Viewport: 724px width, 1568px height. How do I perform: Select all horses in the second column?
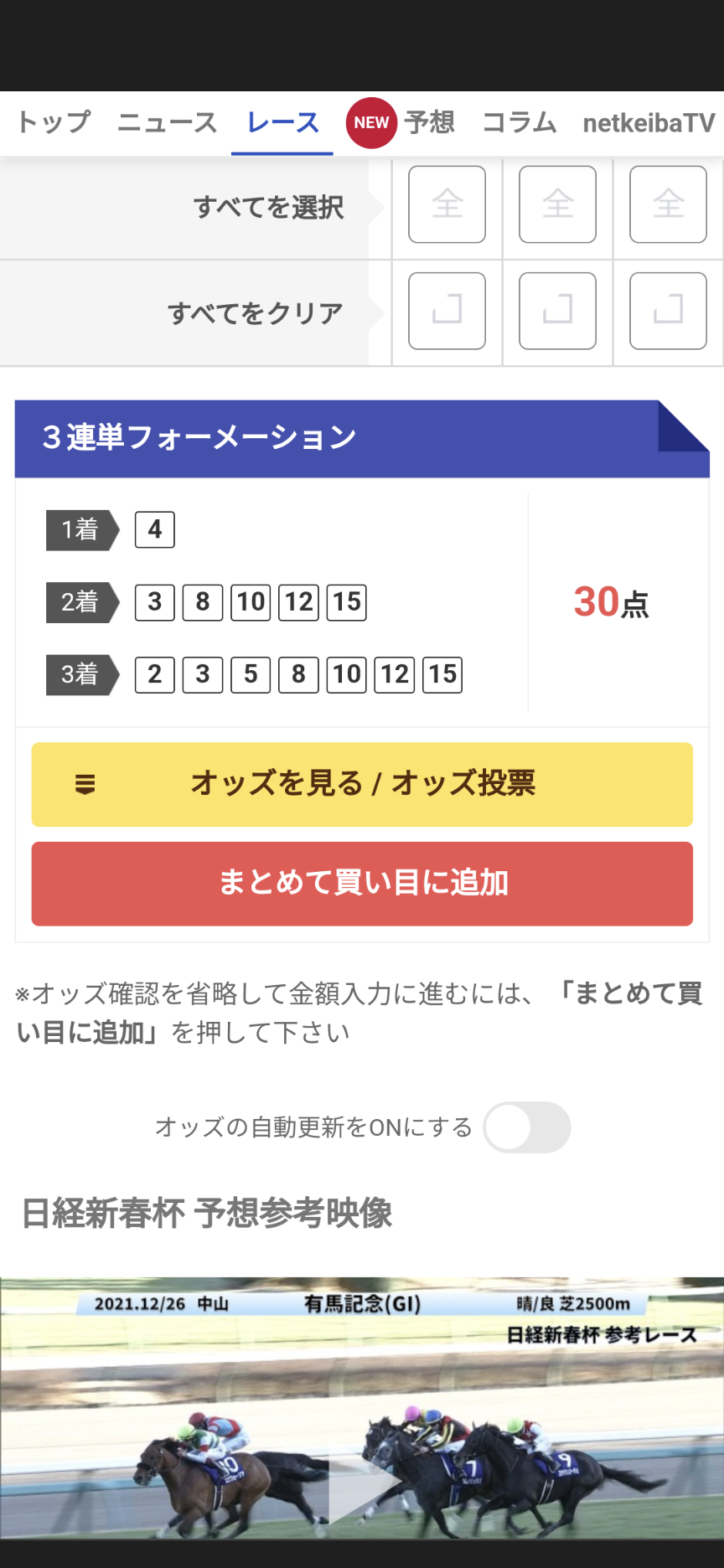557,204
